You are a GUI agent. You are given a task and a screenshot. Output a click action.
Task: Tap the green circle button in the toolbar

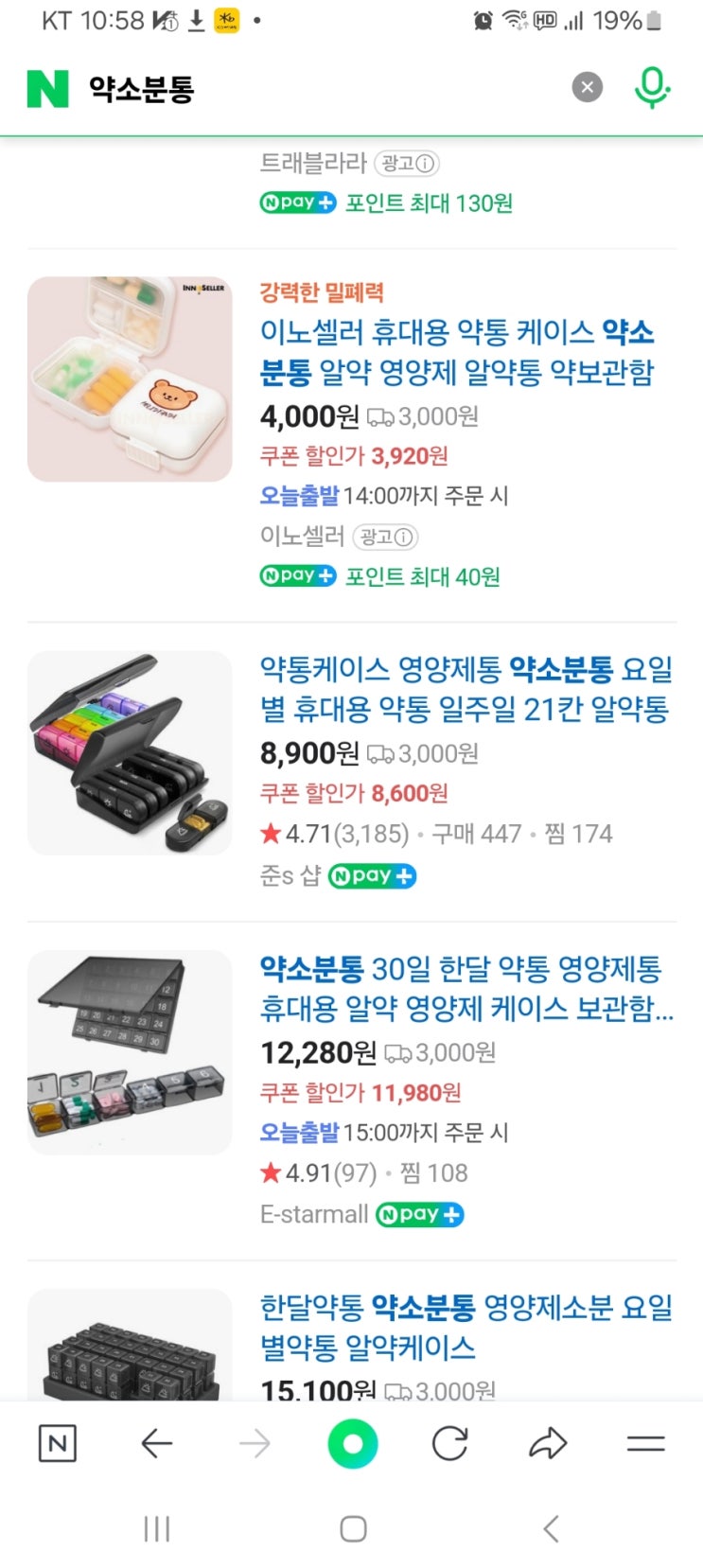point(352,1443)
